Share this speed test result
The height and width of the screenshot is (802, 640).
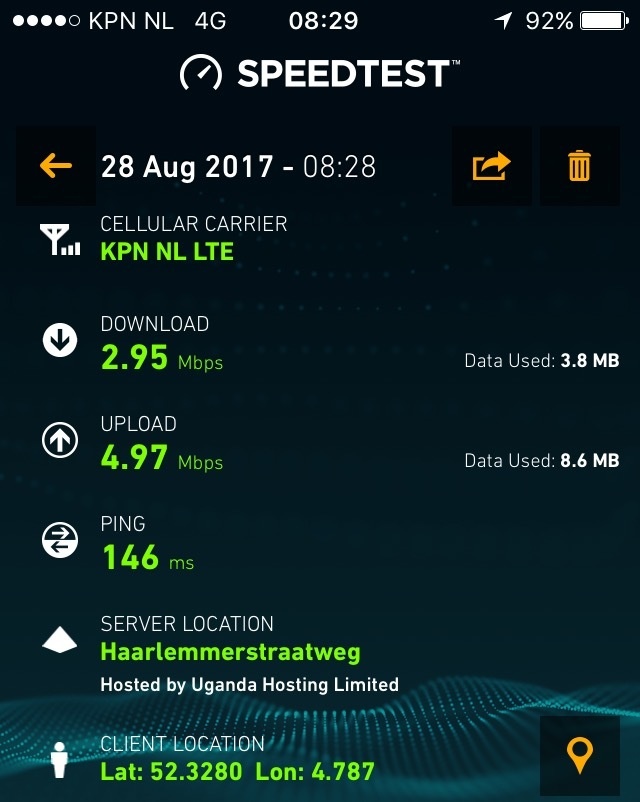(491, 166)
